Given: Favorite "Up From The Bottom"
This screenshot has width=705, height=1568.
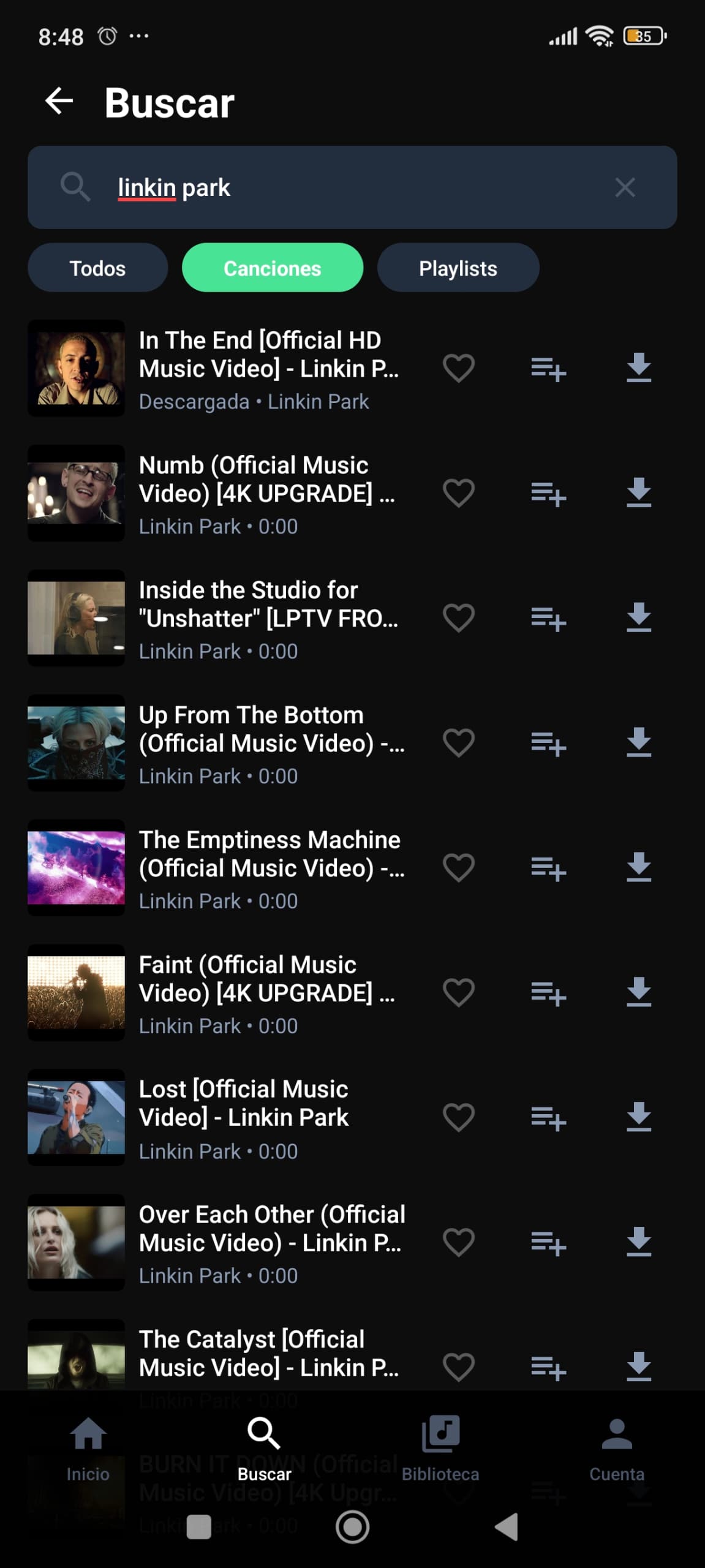Looking at the screenshot, I should (458, 744).
